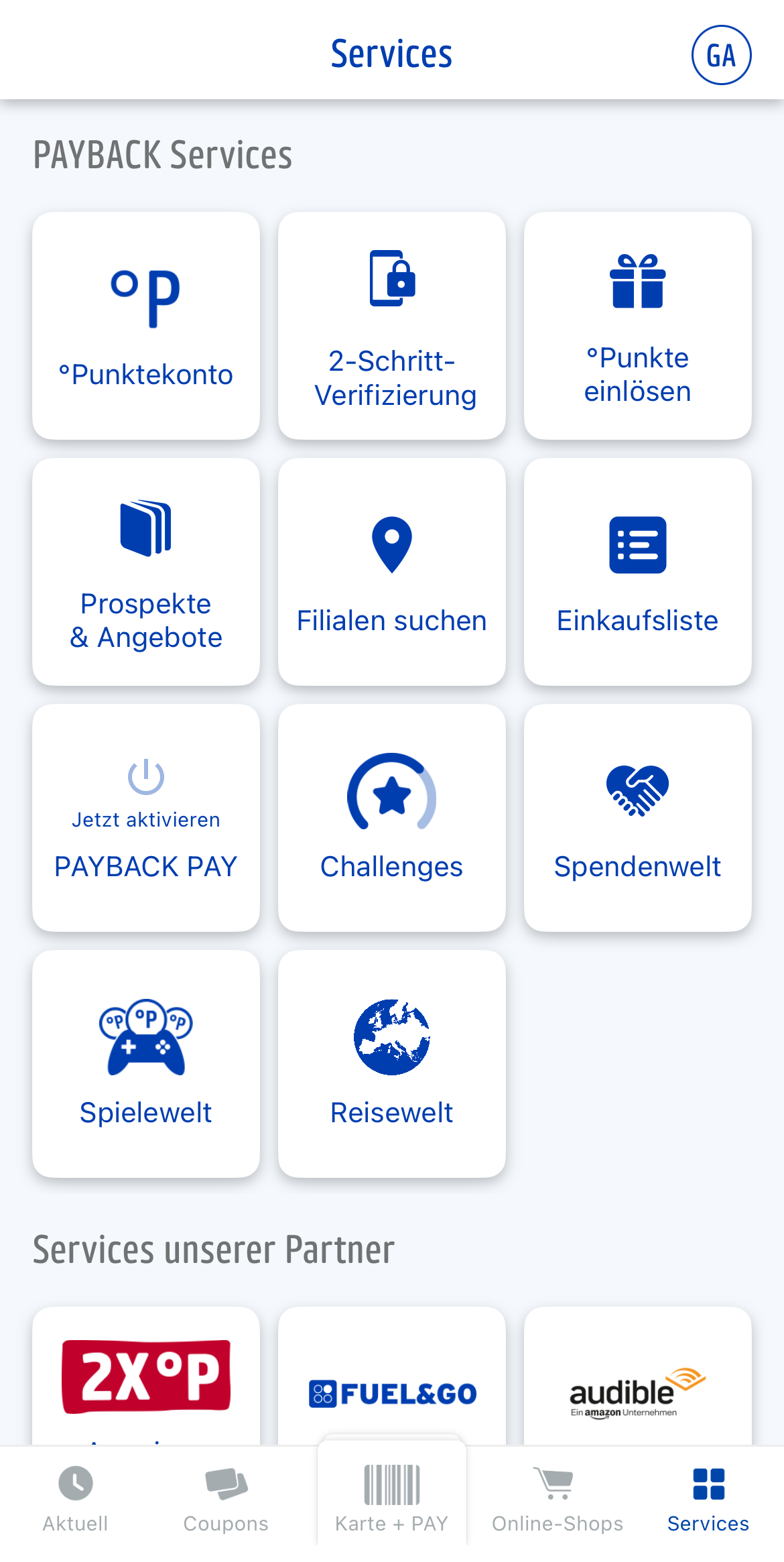Open Reisewelt
Screen dimensions: 784x1562
click(x=392, y=1064)
